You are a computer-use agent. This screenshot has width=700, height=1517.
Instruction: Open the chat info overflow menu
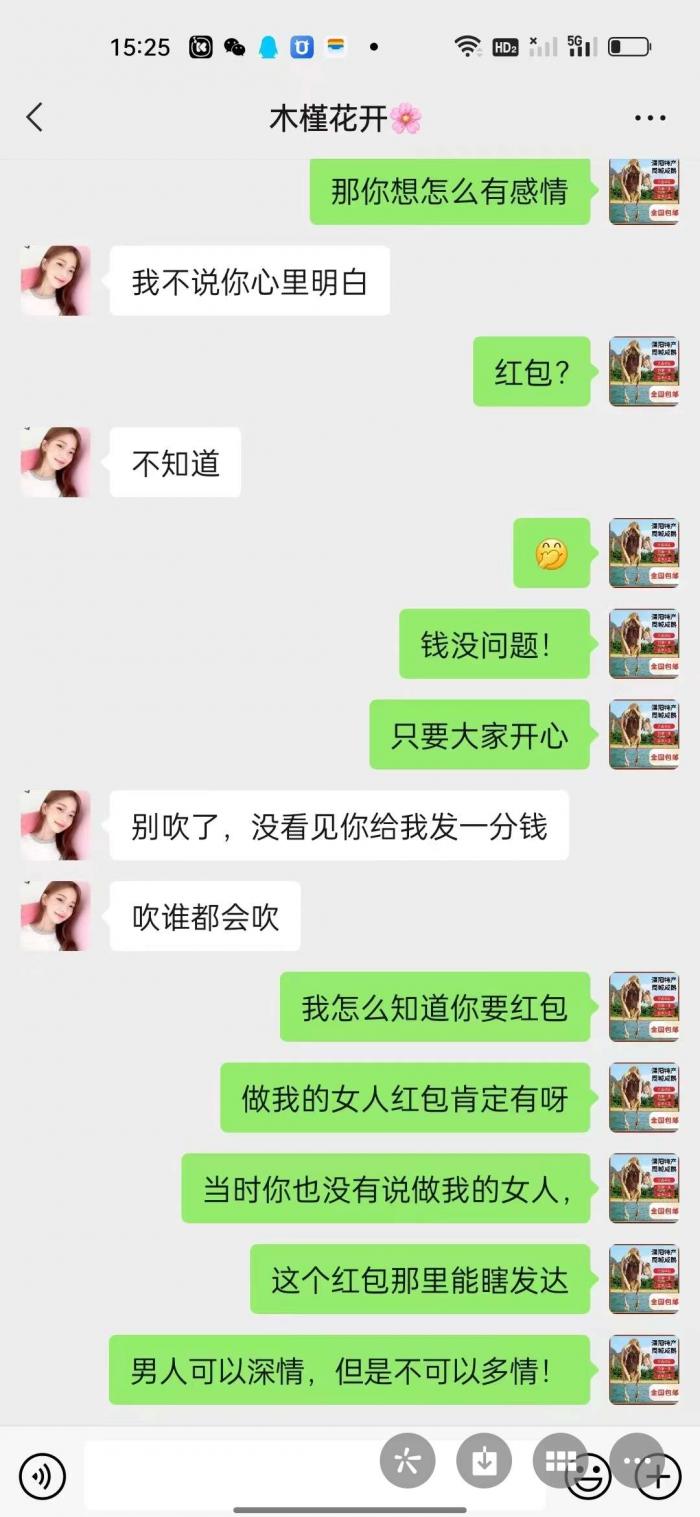tap(650, 118)
